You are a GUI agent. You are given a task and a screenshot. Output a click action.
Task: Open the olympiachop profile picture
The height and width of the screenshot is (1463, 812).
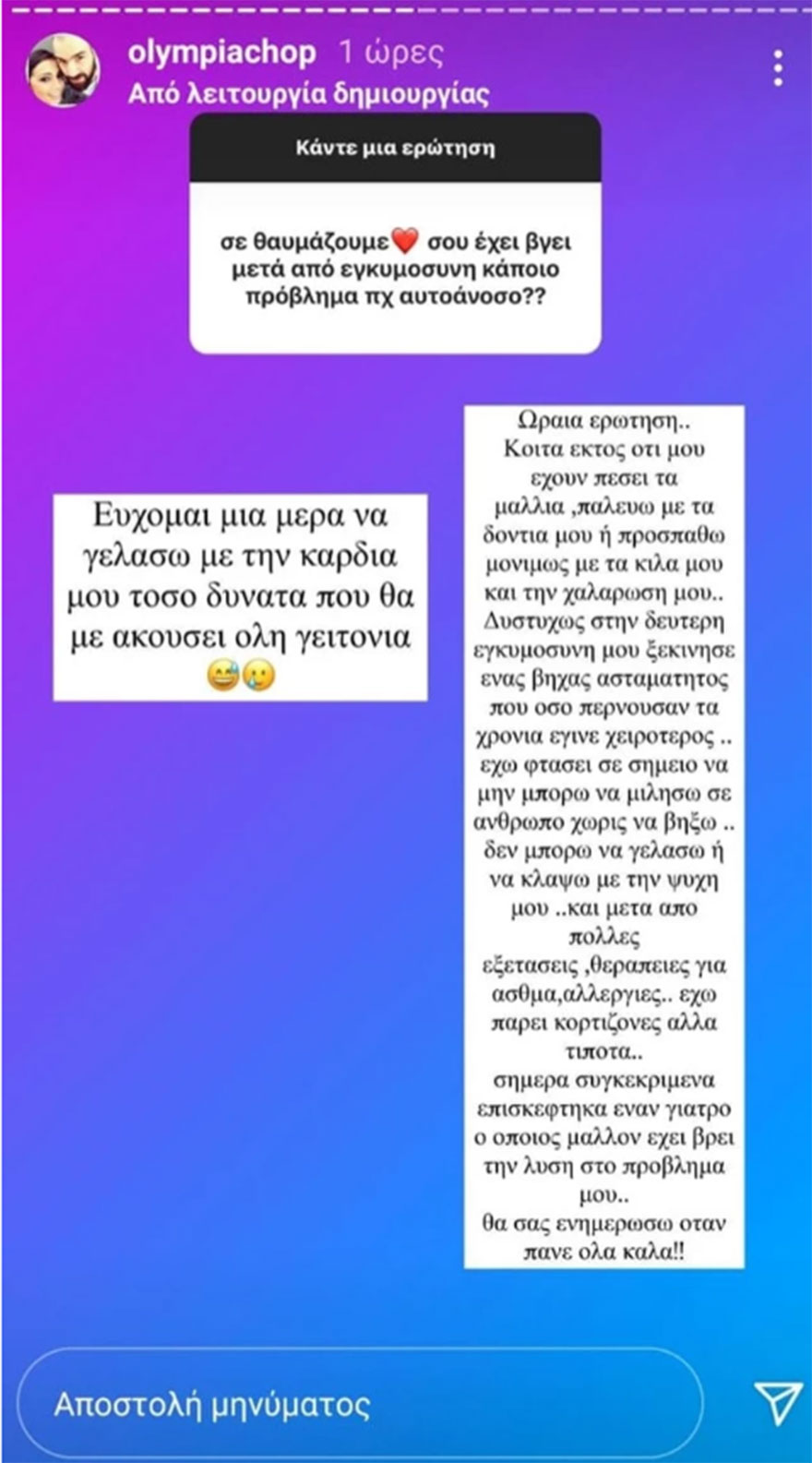pyautogui.click(x=63, y=70)
